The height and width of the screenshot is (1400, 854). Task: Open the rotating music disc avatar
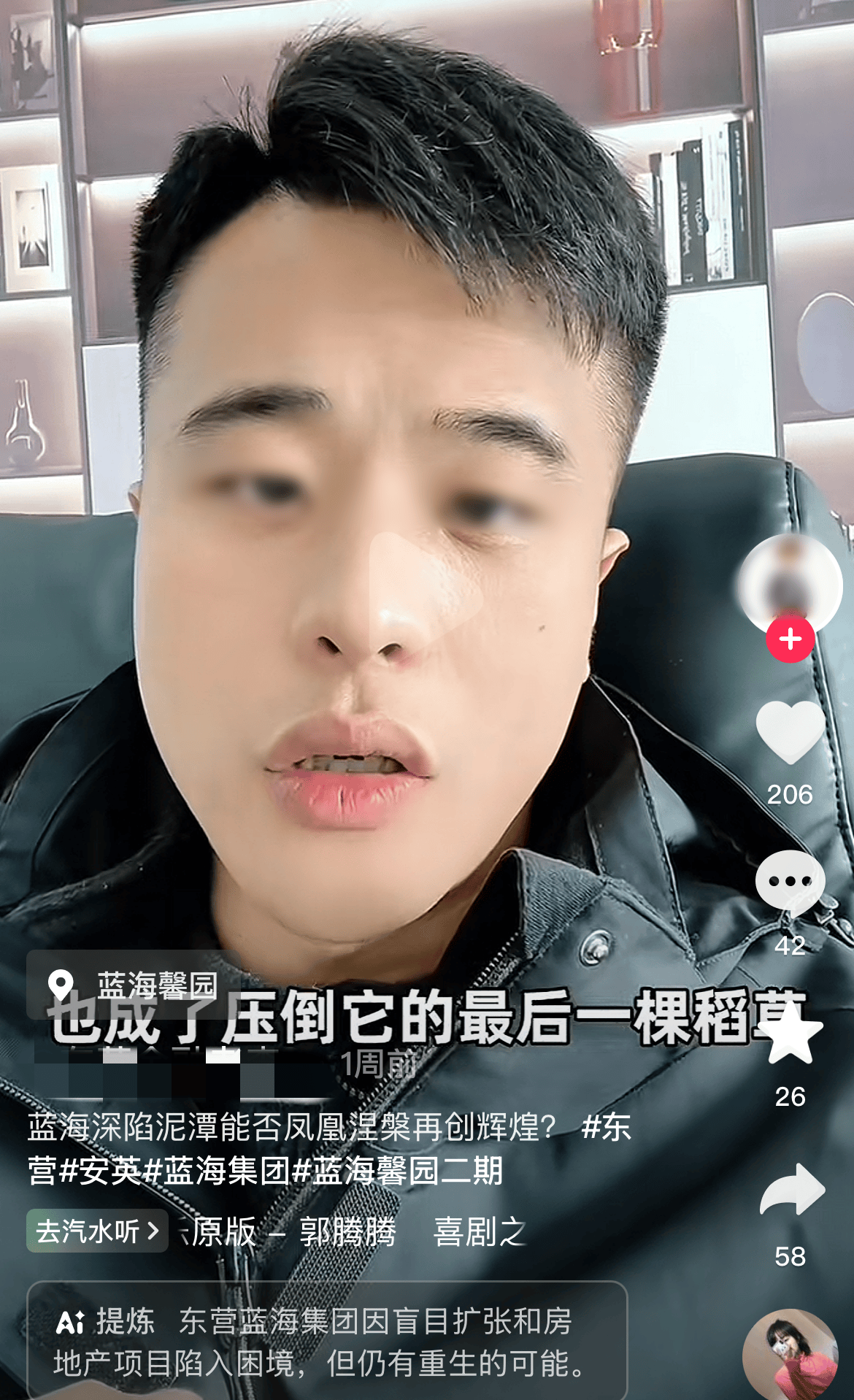[x=790, y=1354]
